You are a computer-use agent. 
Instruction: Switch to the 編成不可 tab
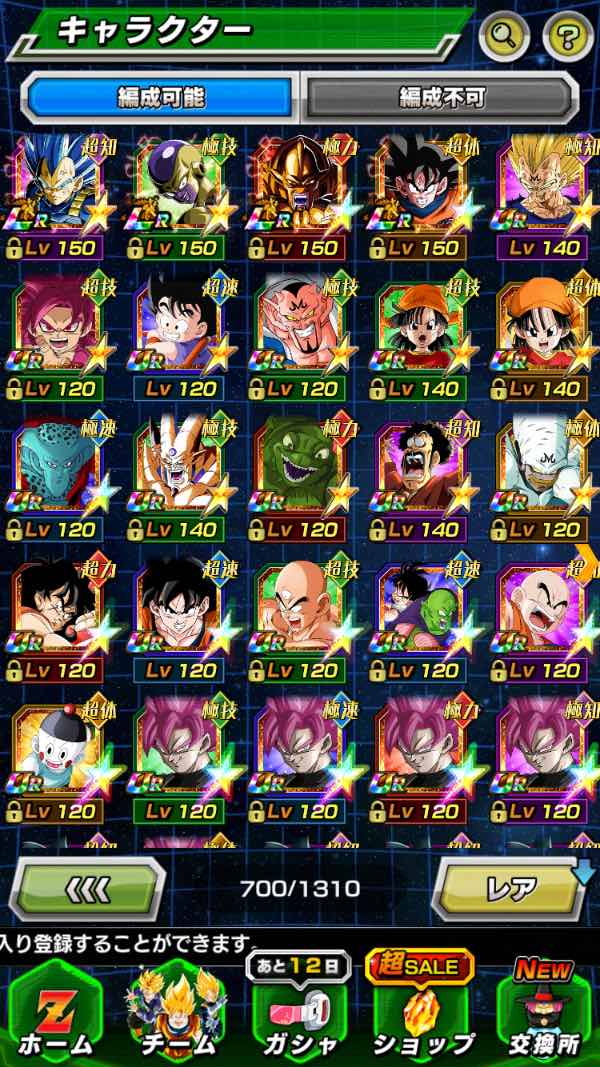coord(441,99)
